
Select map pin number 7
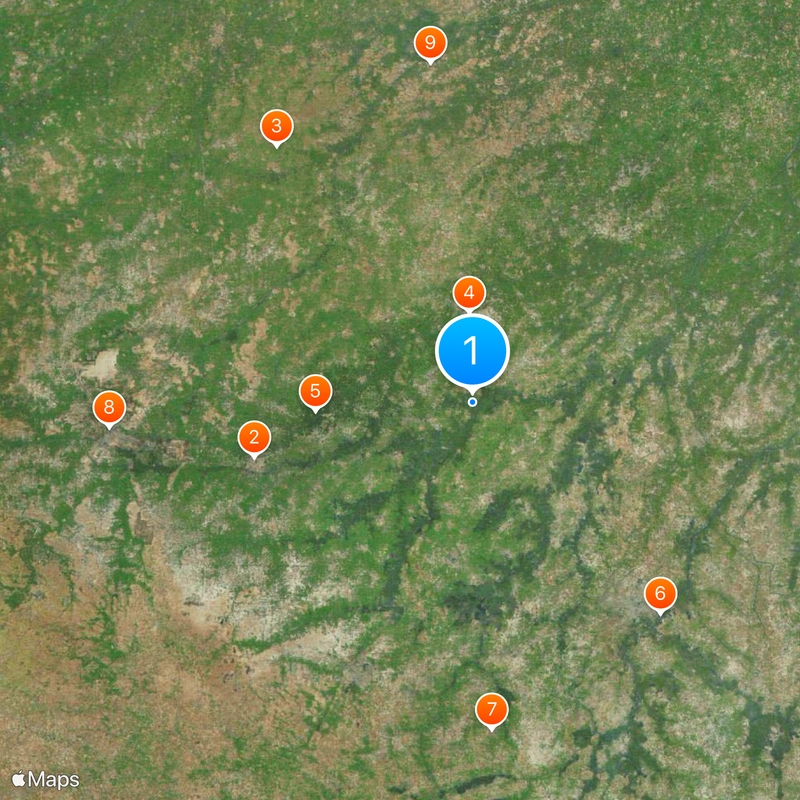tap(491, 710)
